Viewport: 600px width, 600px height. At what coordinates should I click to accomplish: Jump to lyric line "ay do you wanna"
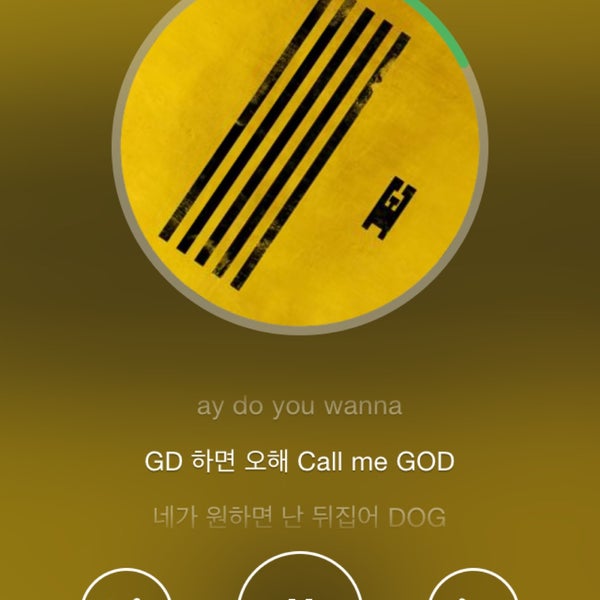point(300,407)
